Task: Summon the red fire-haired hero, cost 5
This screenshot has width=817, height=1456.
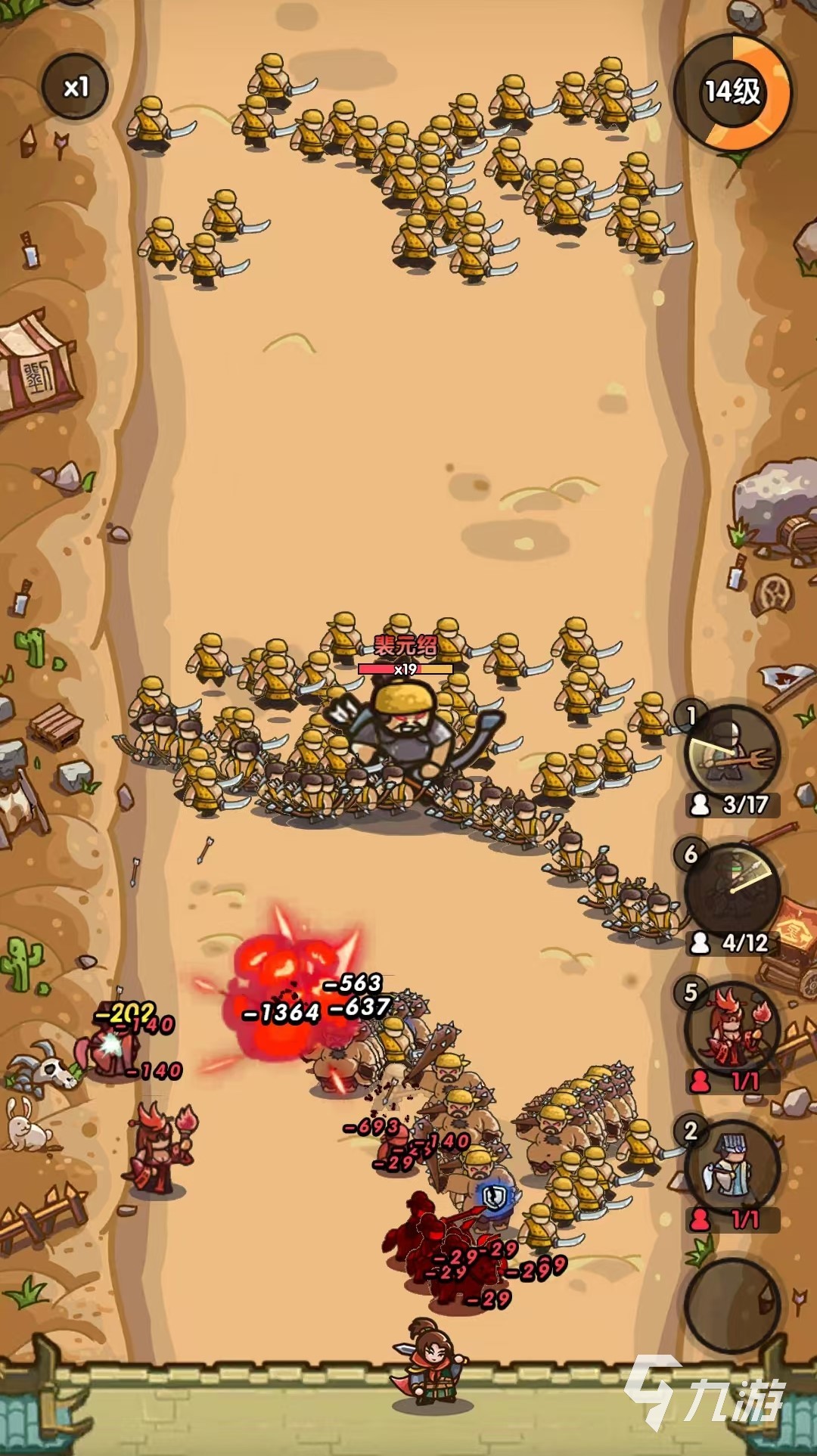Action: click(731, 1029)
